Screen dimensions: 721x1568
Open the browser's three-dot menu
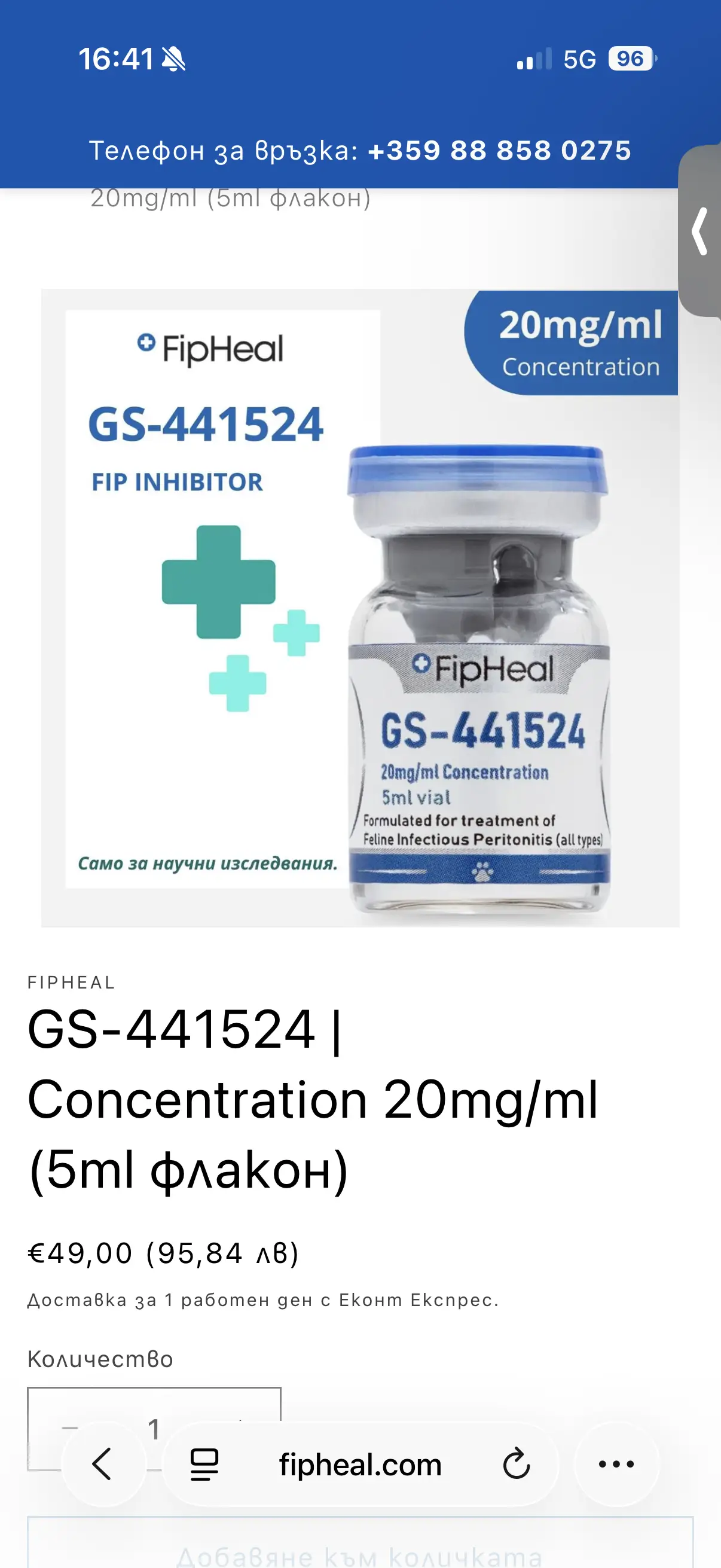pyautogui.click(x=616, y=1464)
